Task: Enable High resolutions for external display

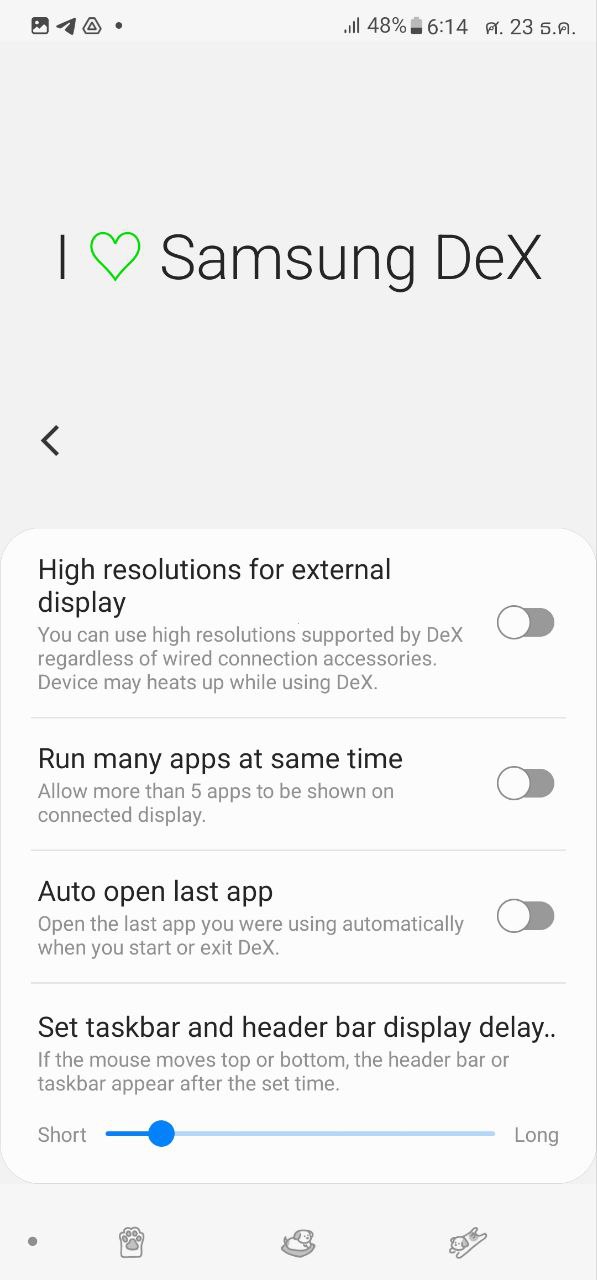Action: (x=526, y=623)
